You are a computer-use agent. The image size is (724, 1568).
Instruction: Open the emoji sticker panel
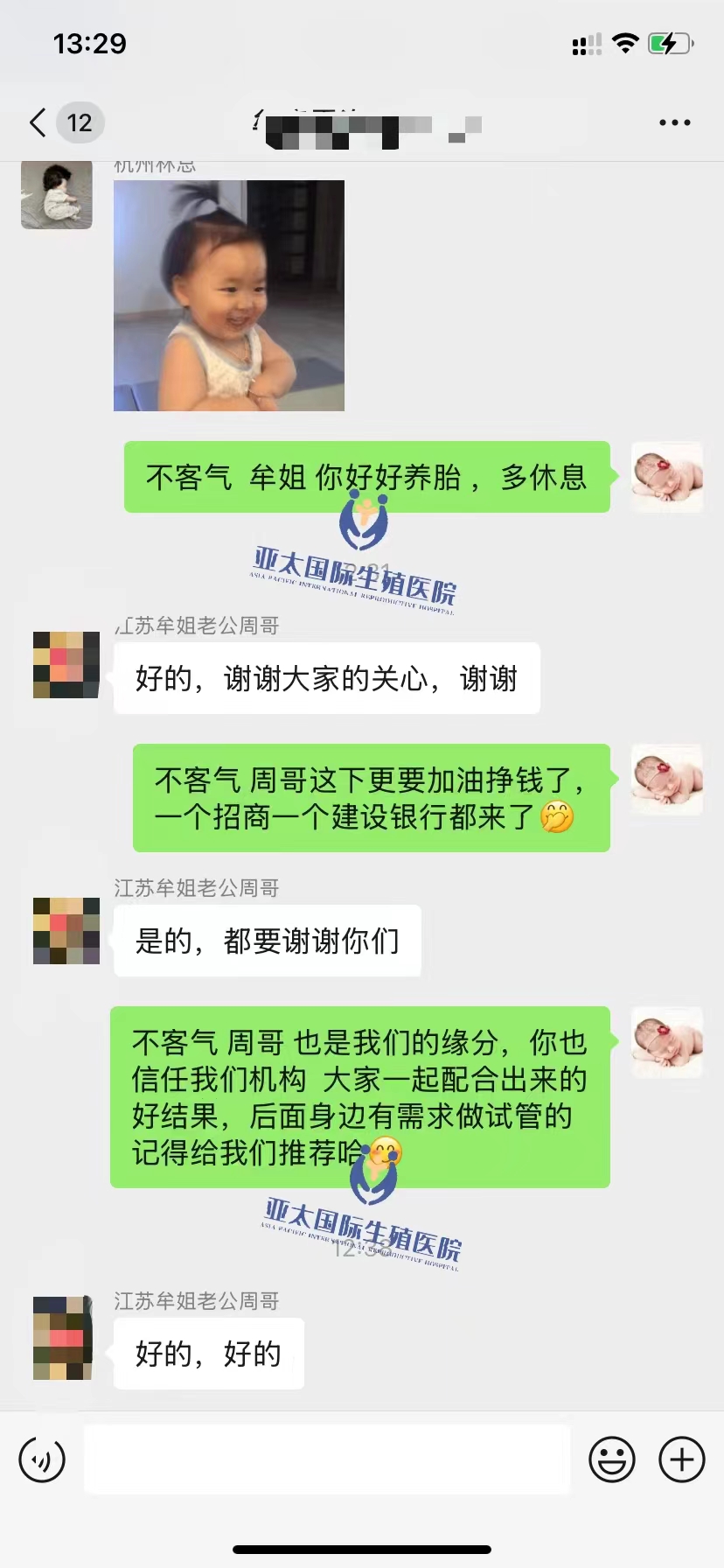[612, 1459]
